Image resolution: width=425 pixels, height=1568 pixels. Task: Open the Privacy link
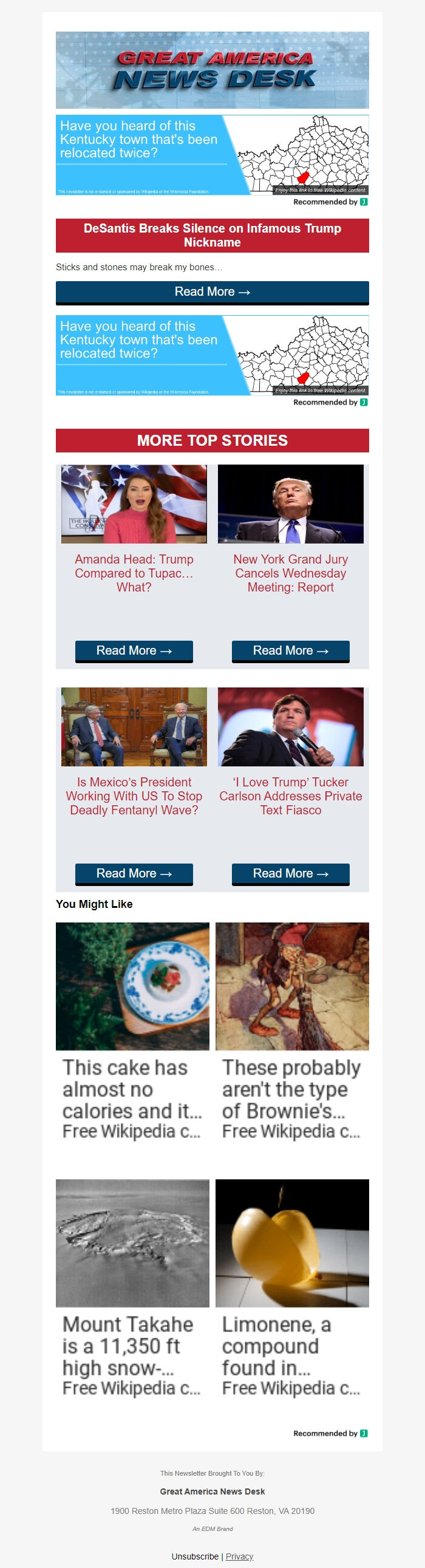click(239, 1556)
